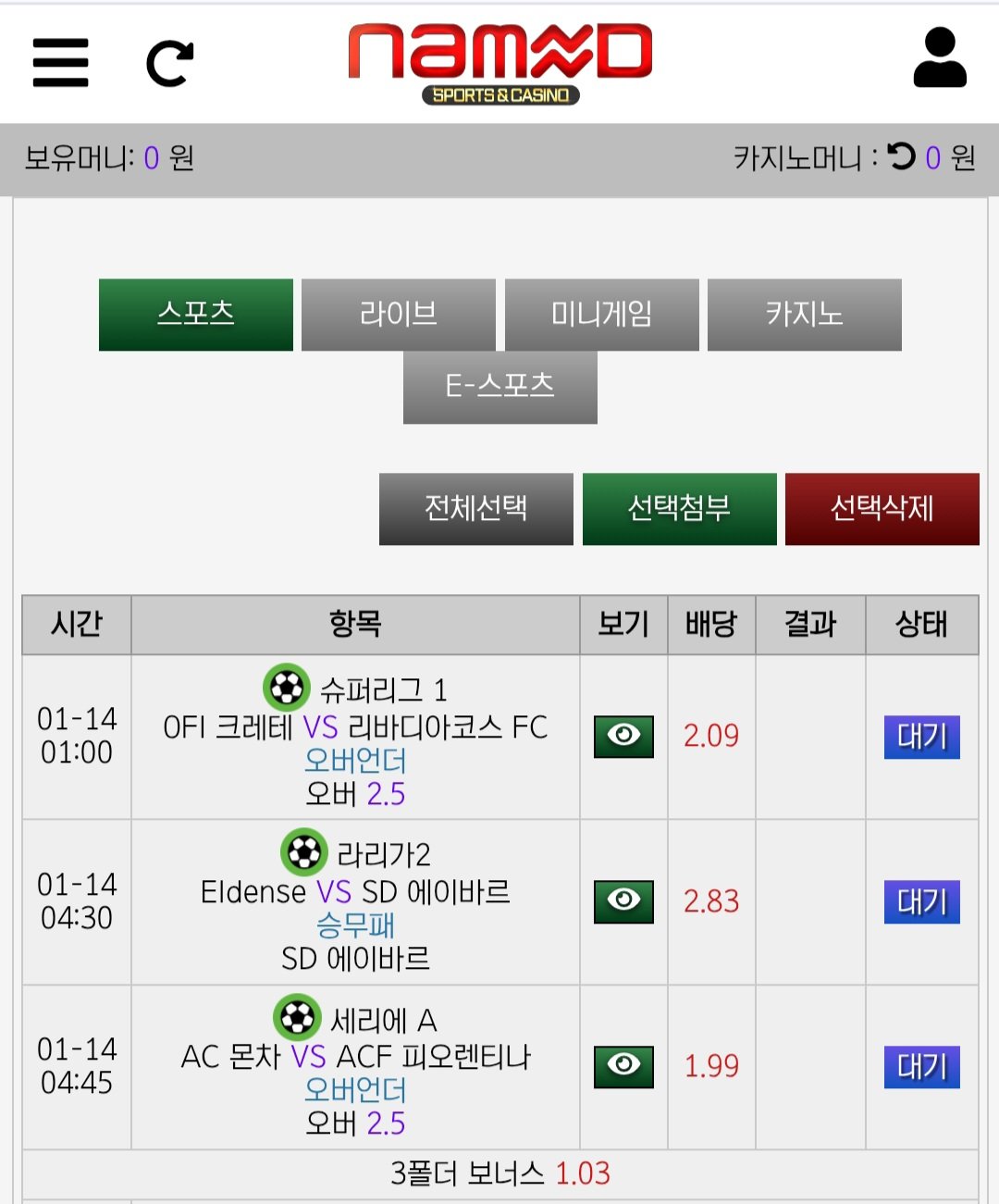The image size is (999, 1204).
Task: View details of OFI 크레테 match
Action: (x=623, y=736)
